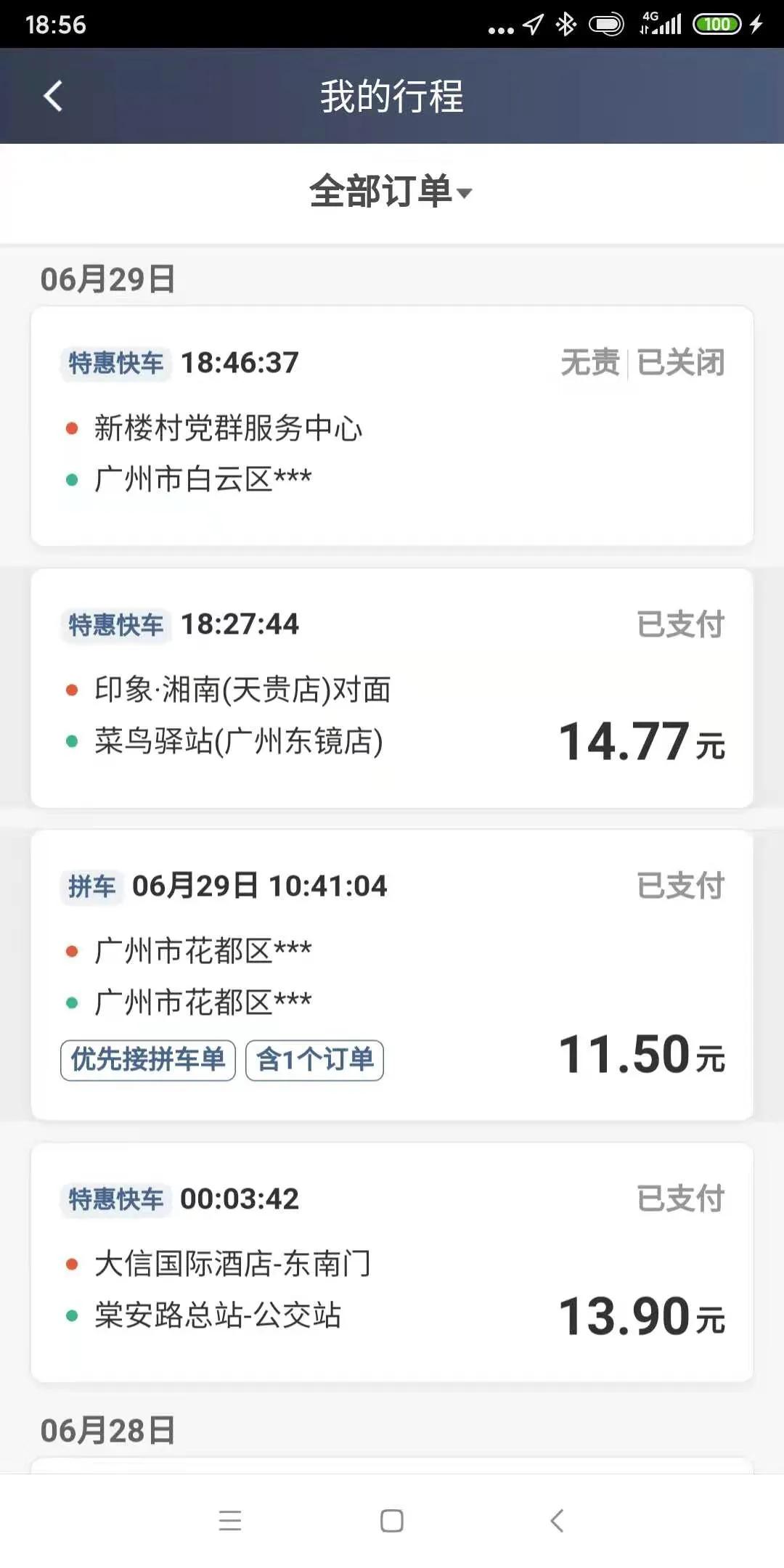This screenshot has height=1568, width=784.
Task: Tap the 优先接拼车单 label
Action: click(x=147, y=1061)
